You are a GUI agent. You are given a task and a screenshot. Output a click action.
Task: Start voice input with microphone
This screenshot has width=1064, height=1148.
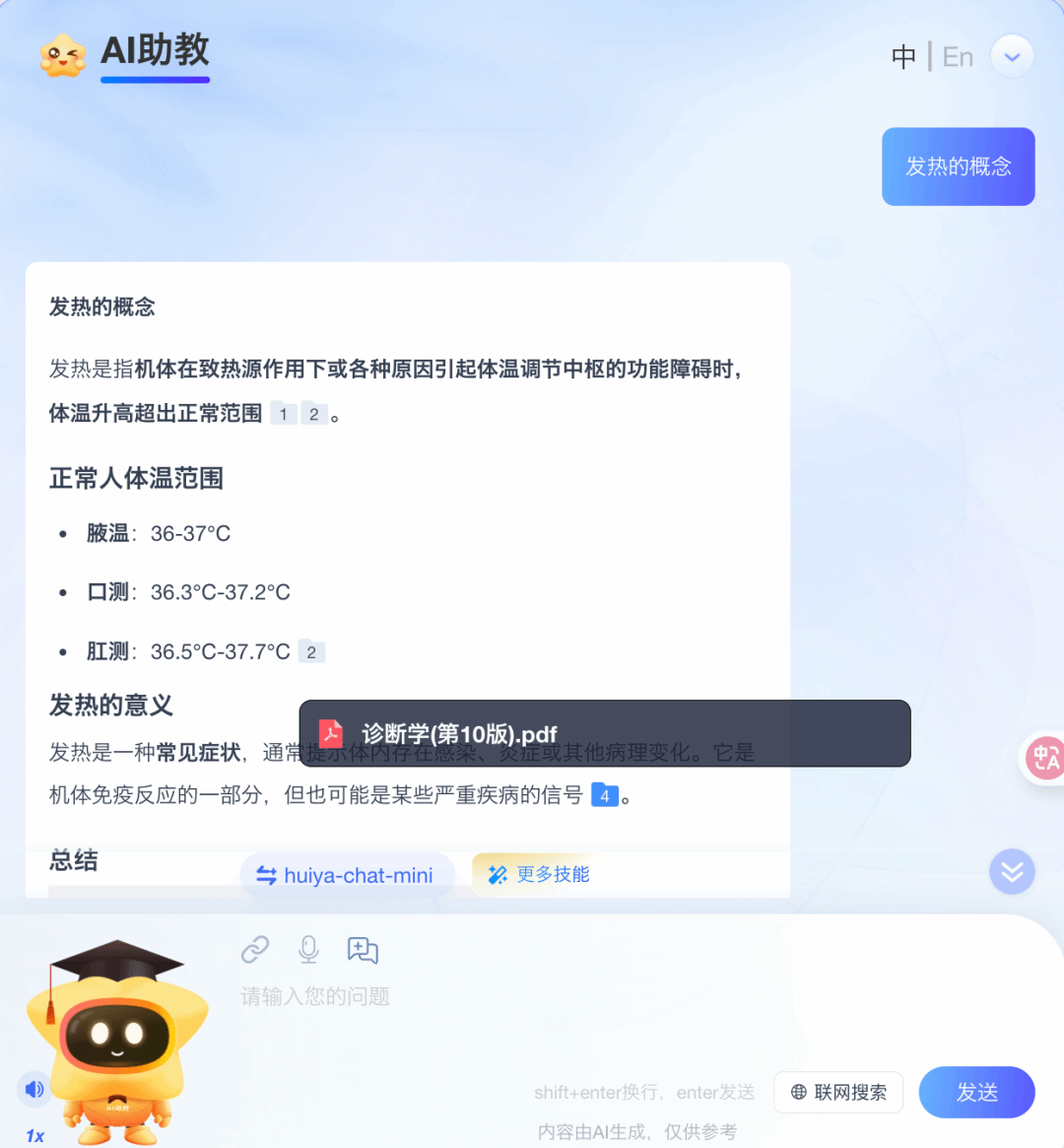pos(308,950)
